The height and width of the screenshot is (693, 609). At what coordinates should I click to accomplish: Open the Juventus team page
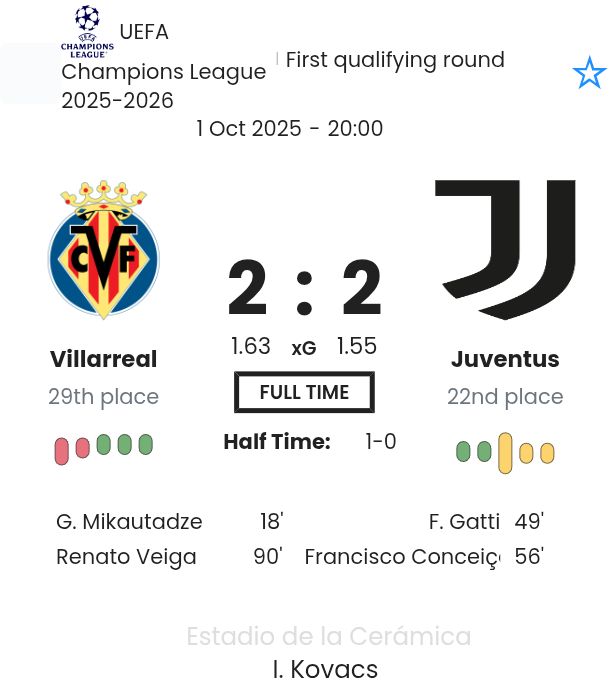pos(505,359)
